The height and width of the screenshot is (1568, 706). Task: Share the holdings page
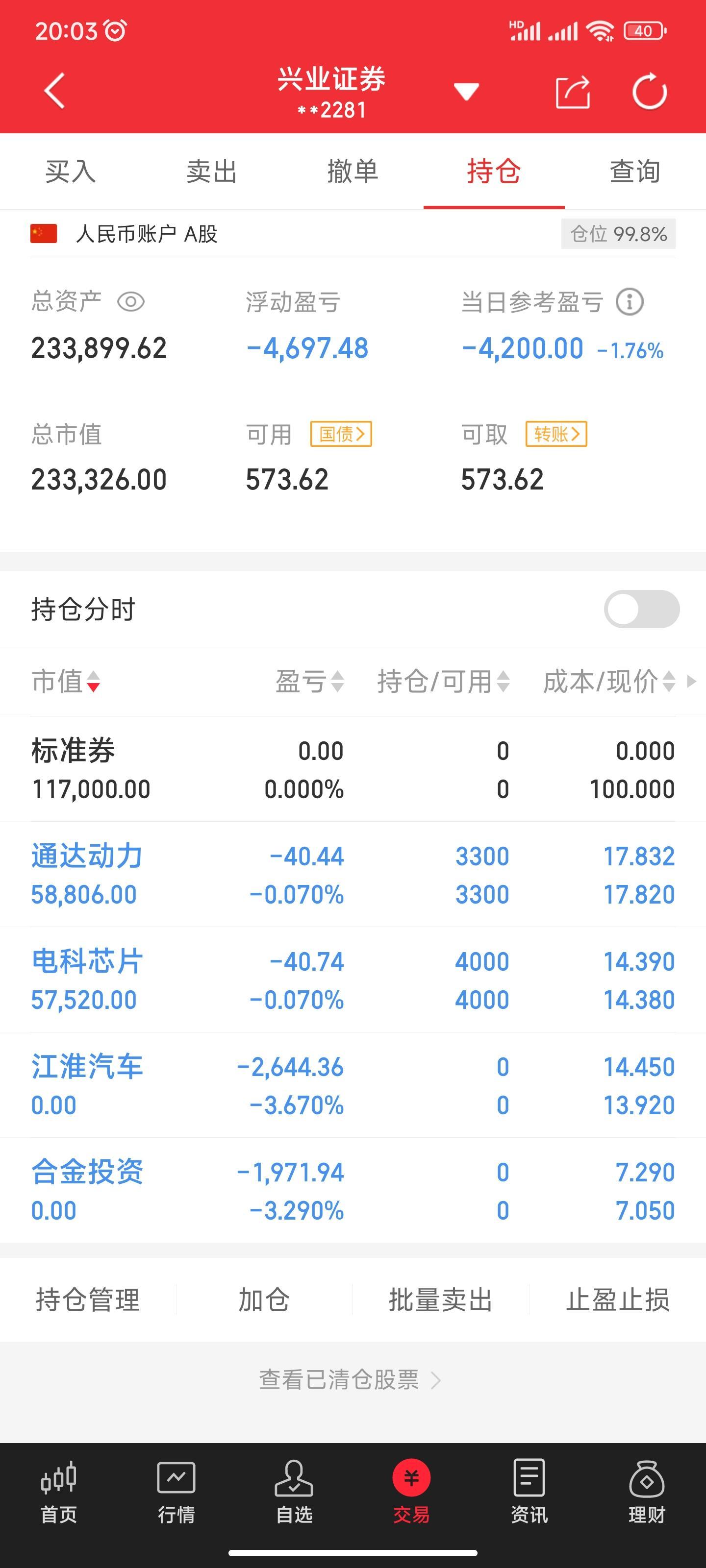(x=573, y=91)
